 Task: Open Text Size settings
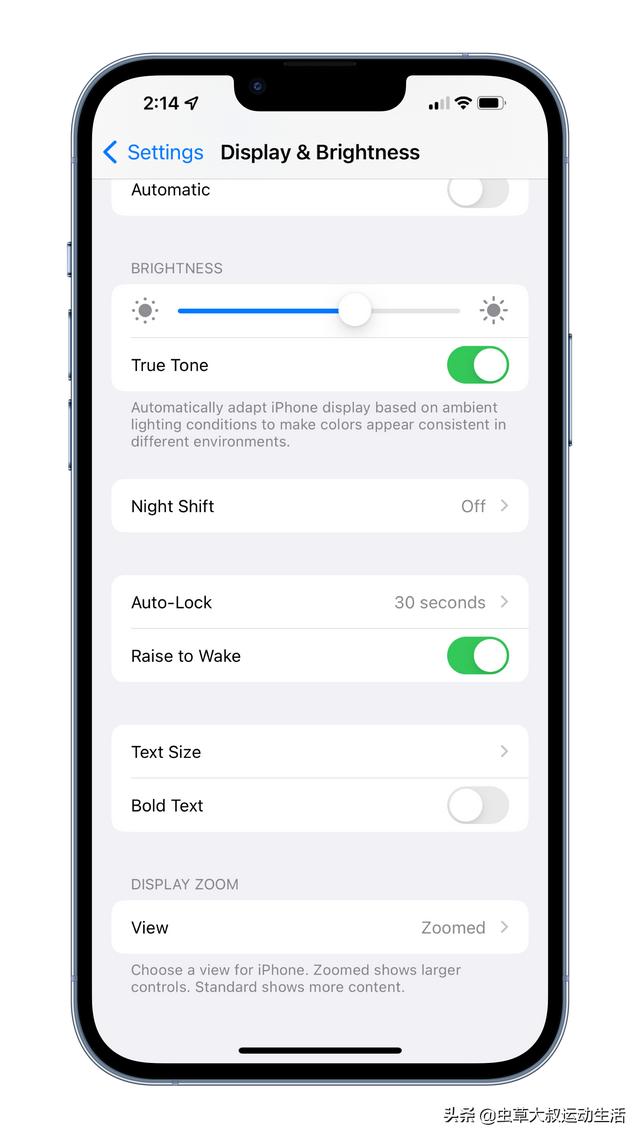[x=319, y=752]
